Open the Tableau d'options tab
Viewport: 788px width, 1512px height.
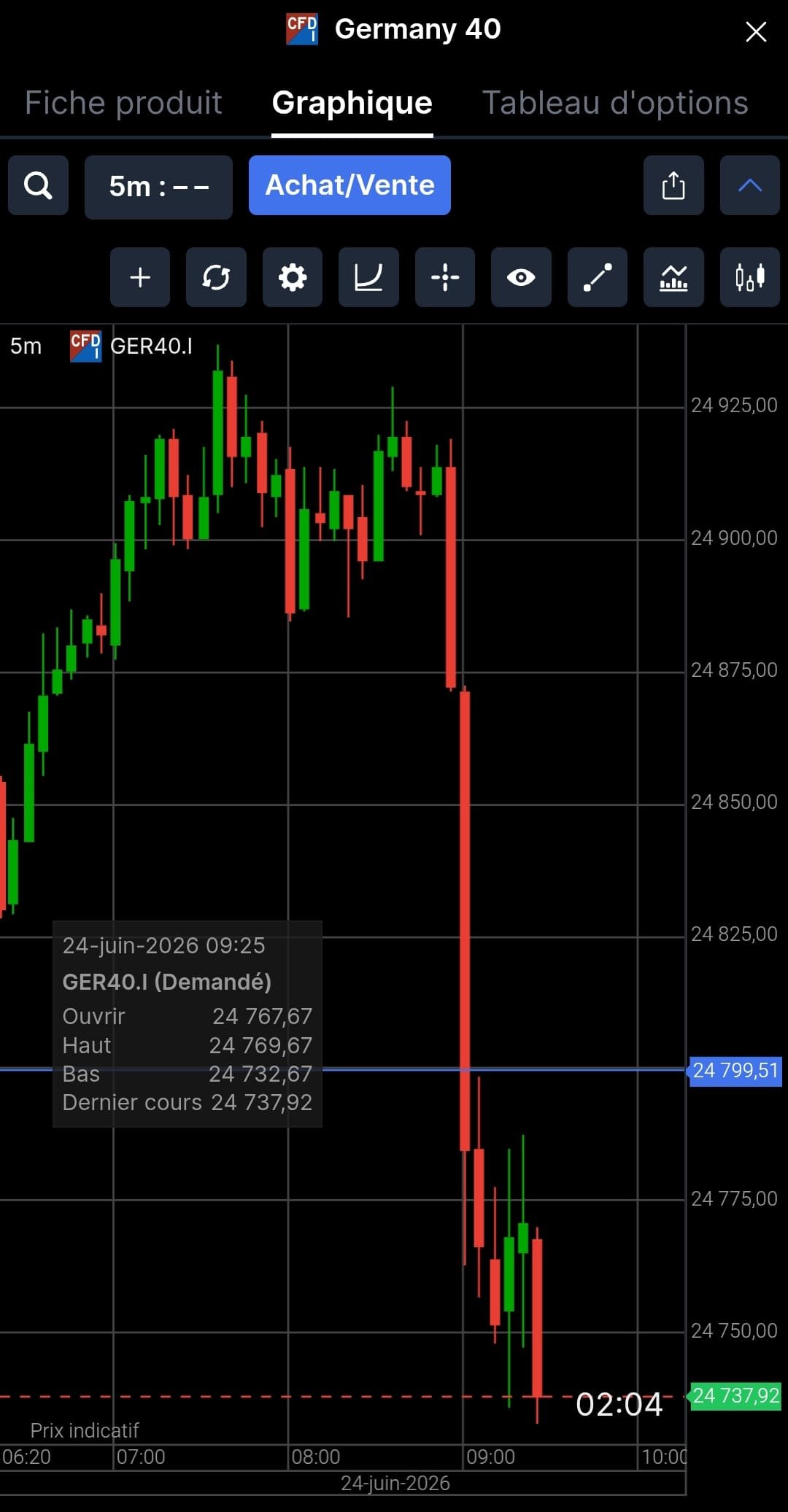click(x=615, y=103)
